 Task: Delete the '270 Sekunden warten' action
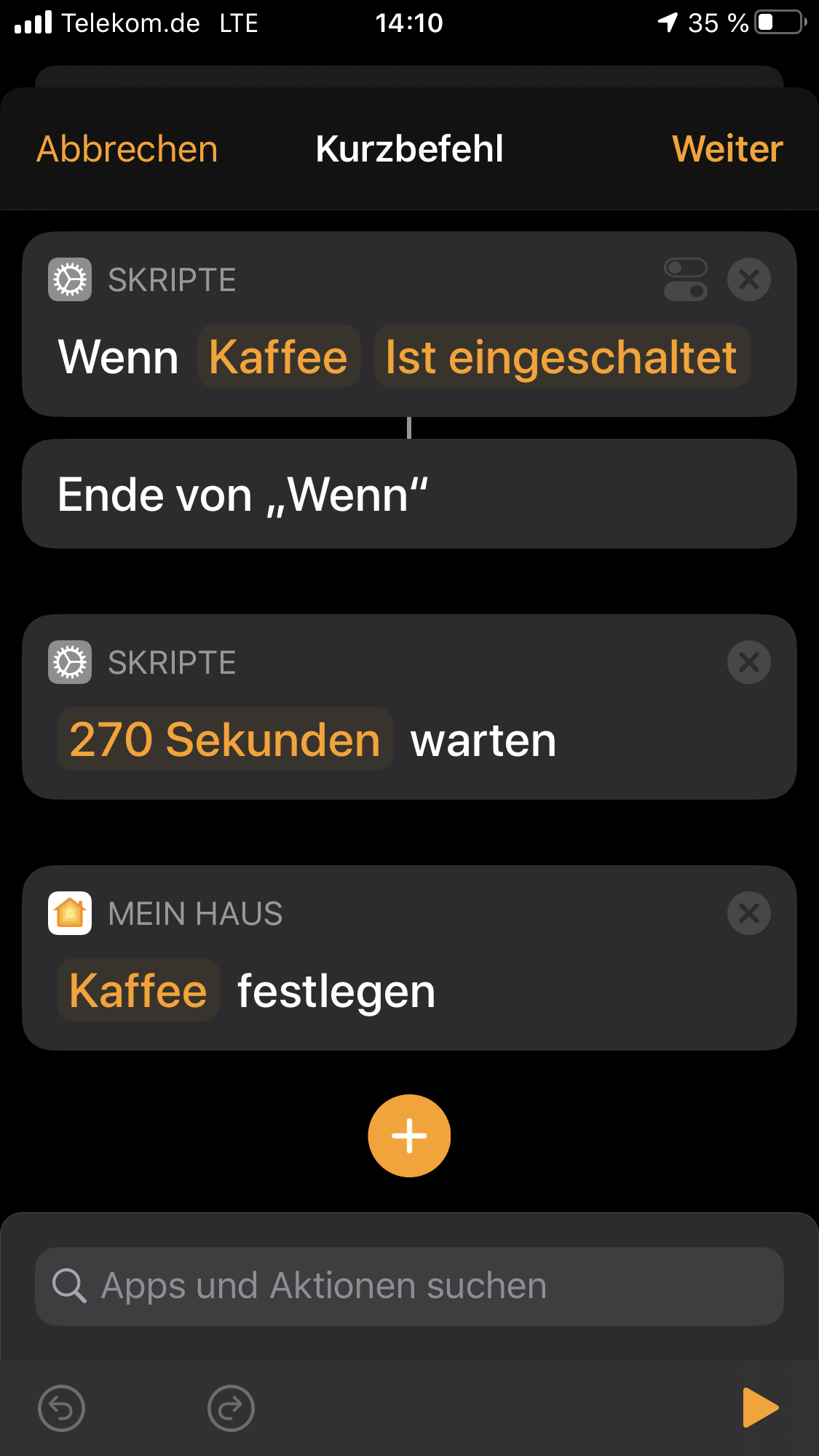748,662
